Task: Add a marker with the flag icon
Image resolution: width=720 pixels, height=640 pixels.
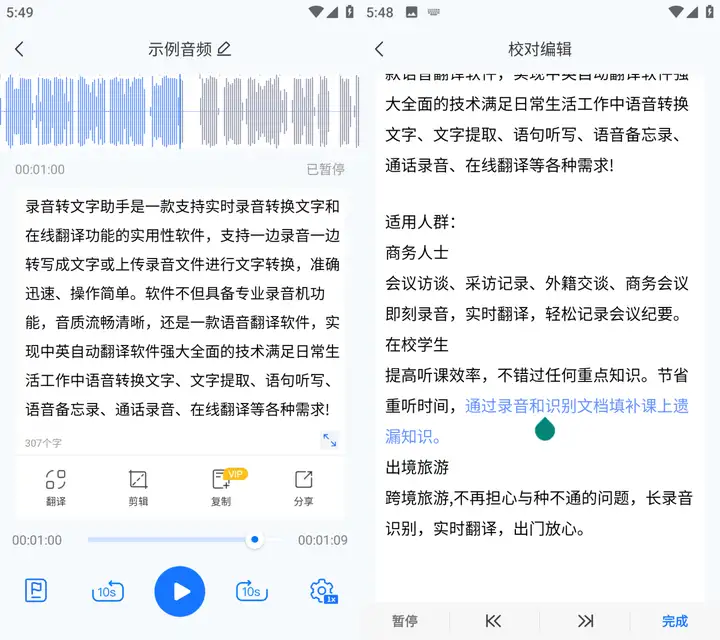Action: (x=36, y=590)
